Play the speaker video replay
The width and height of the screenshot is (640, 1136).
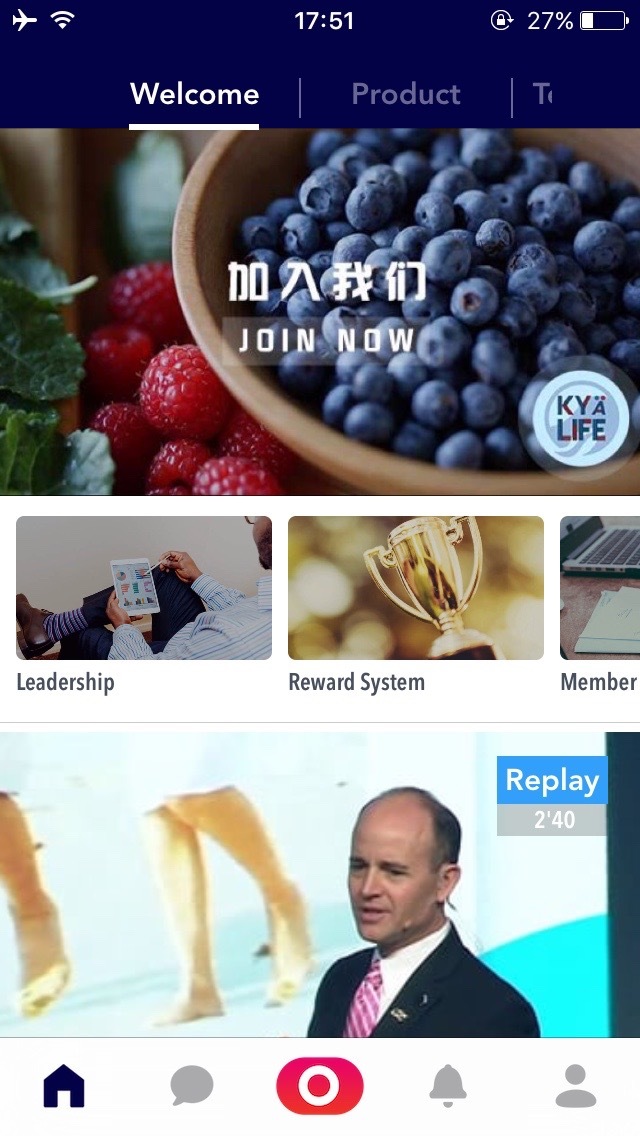[300, 900]
